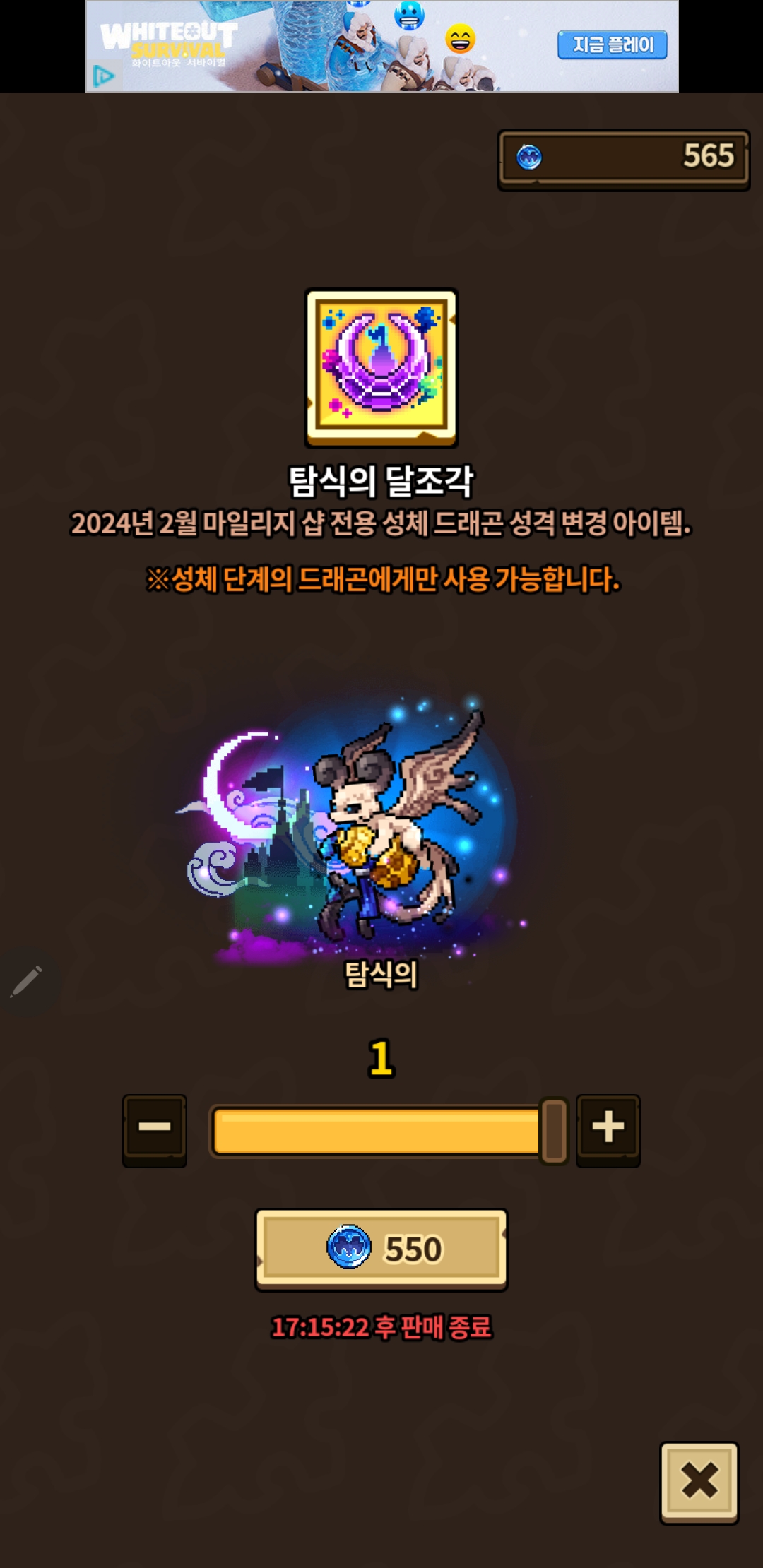Increase the quantity with the plus button
The image size is (763, 1568).
tap(608, 1129)
